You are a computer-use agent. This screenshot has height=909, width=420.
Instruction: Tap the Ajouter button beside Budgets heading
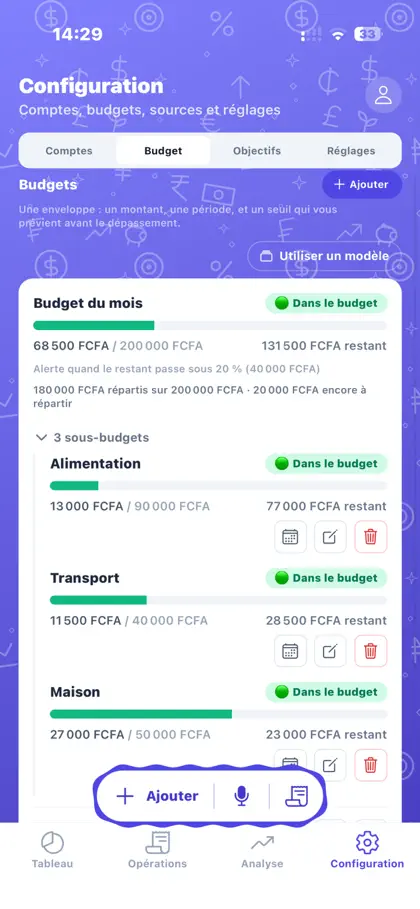click(x=362, y=184)
